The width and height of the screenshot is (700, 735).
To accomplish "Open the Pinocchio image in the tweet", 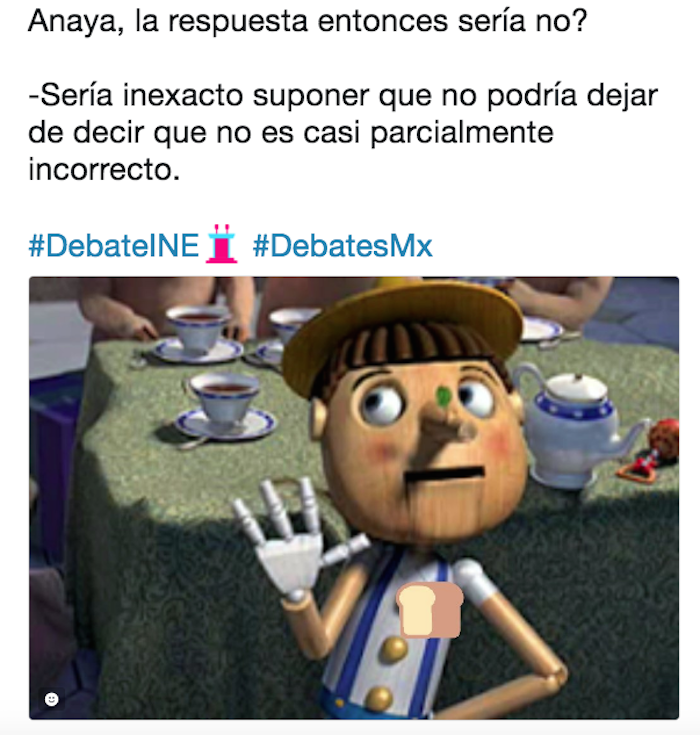I will tap(353, 497).
